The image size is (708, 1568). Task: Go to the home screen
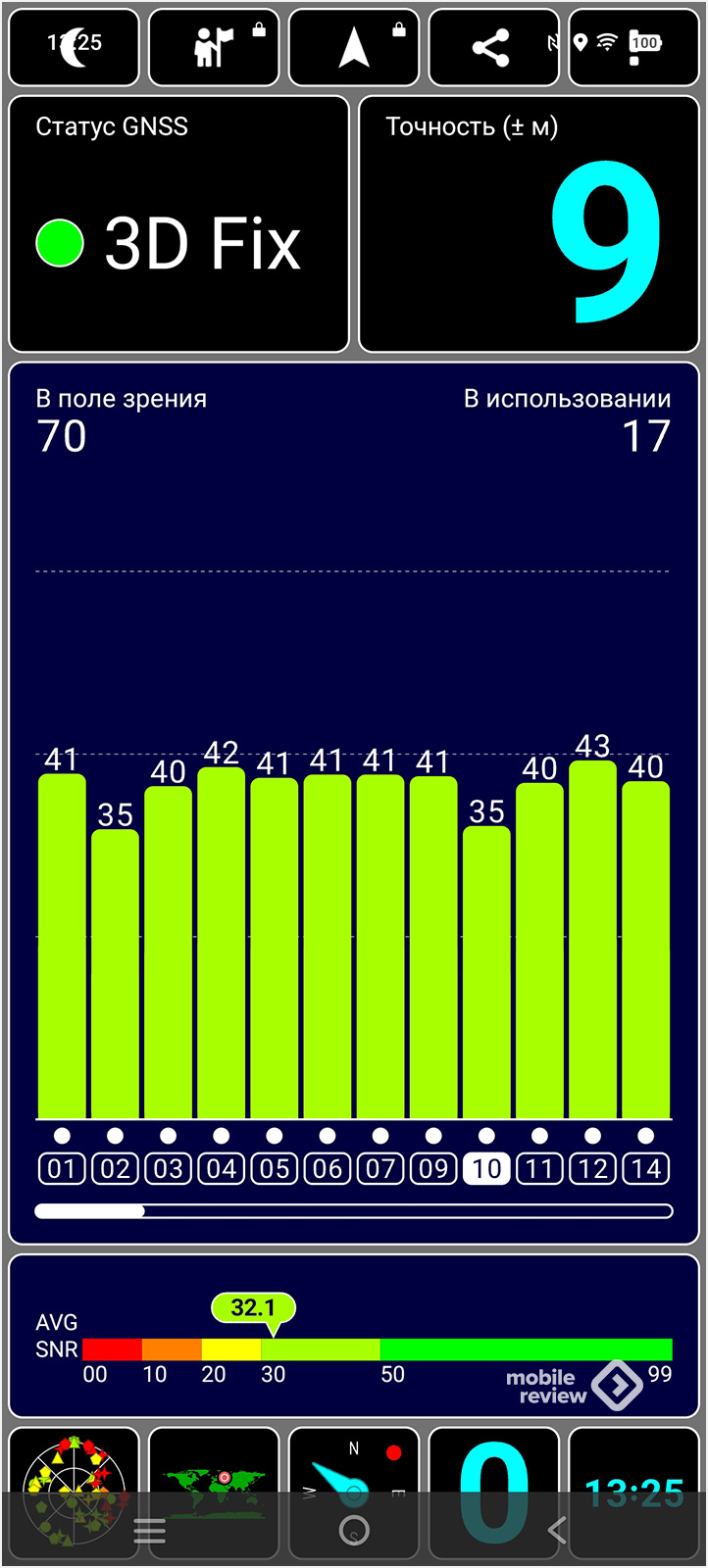pos(354,1530)
